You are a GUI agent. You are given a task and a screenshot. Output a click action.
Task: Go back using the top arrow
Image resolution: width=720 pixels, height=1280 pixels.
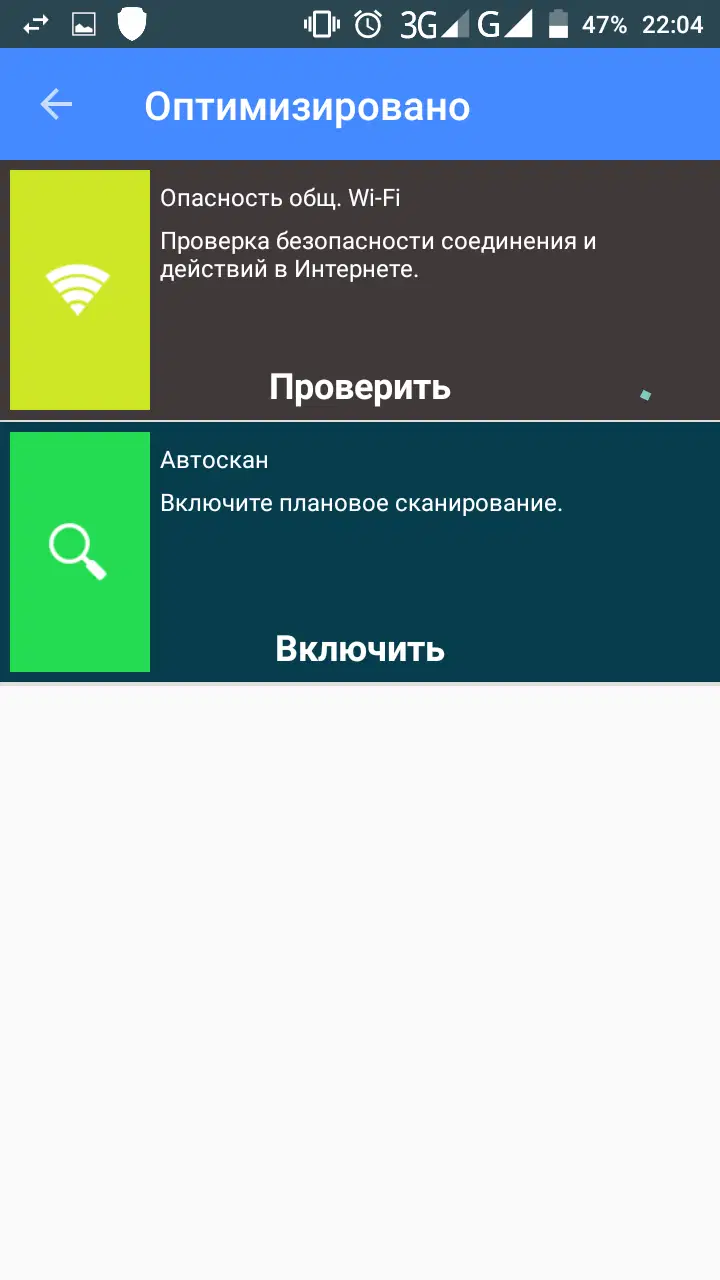[56, 105]
